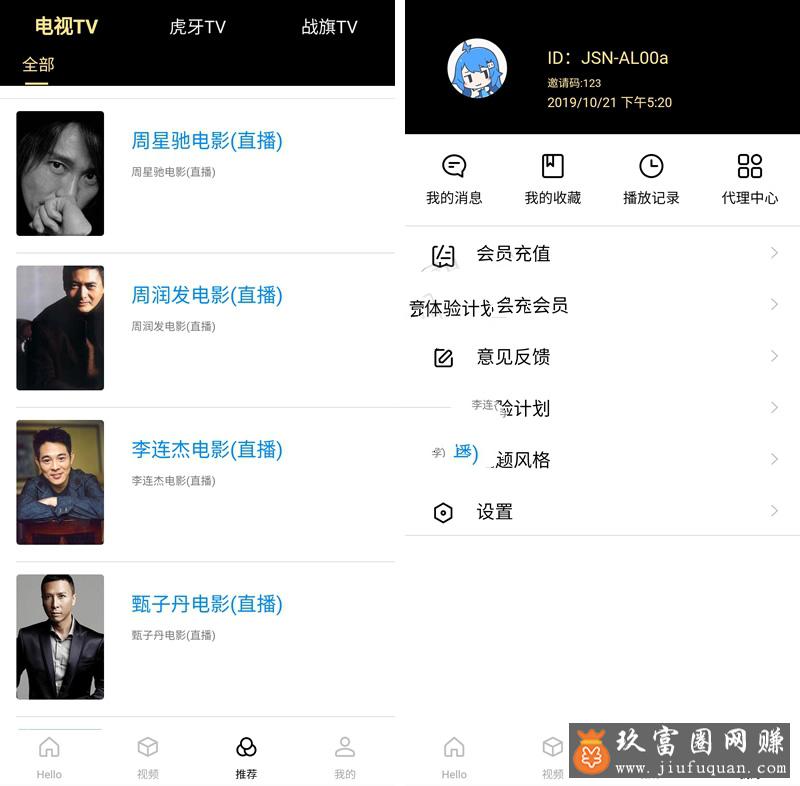800x786 pixels.
Task: Go to the 我的 bottom tab
Action: (345, 757)
